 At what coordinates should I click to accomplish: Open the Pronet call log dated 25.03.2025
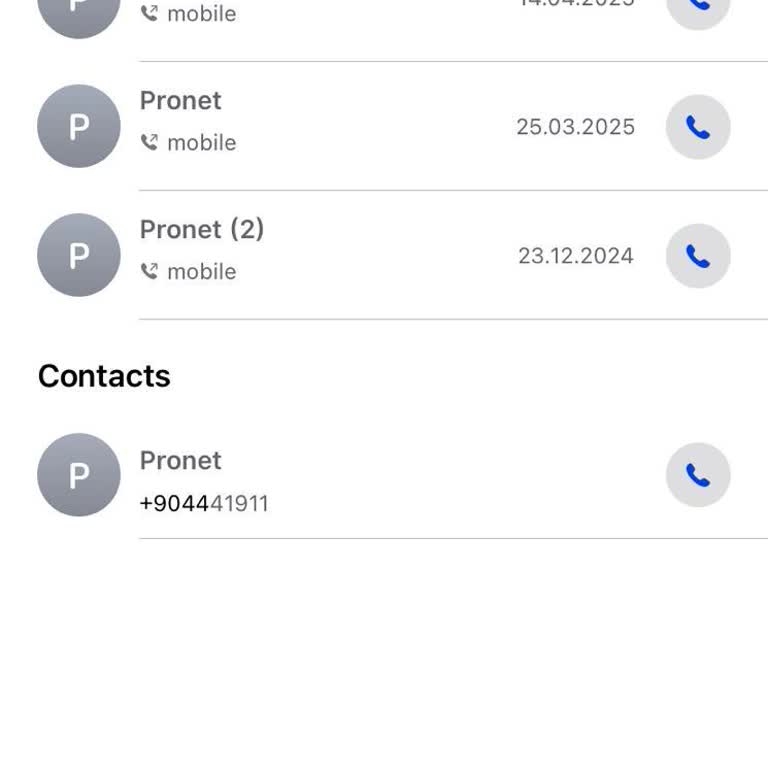coord(330,126)
